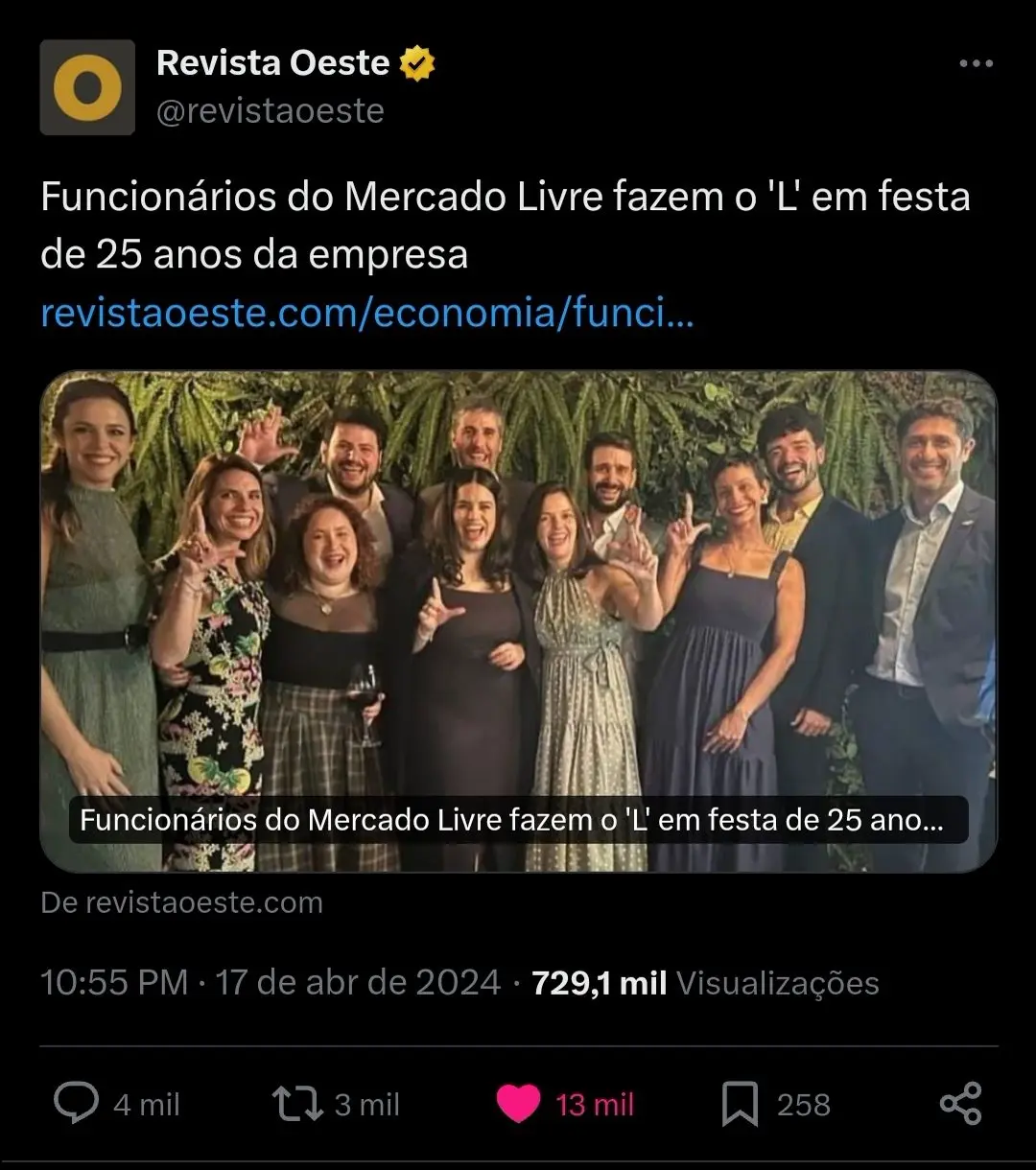
Task: Open the revistaoeste.com article link
Action: (366, 314)
